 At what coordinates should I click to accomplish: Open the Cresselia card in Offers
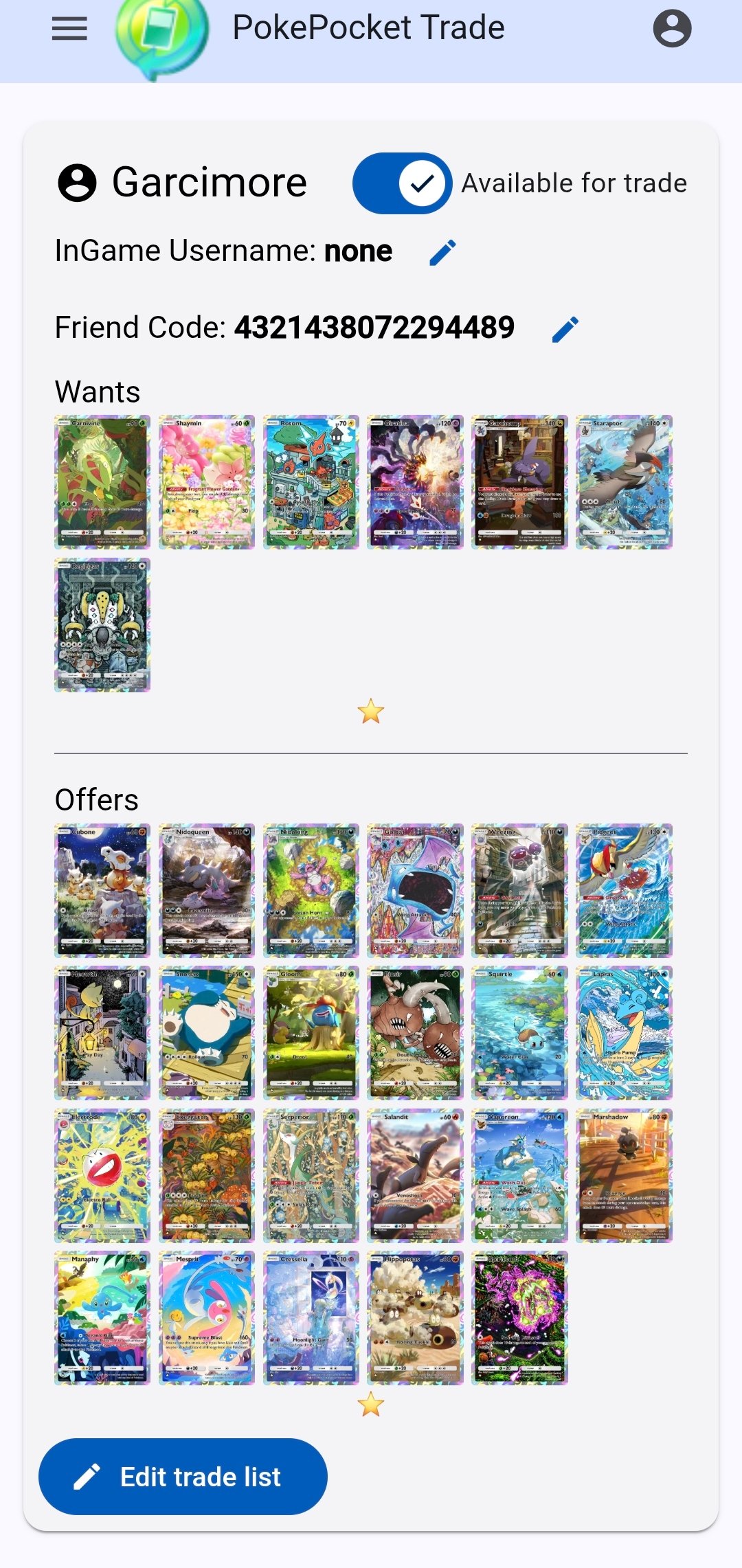click(x=311, y=1317)
